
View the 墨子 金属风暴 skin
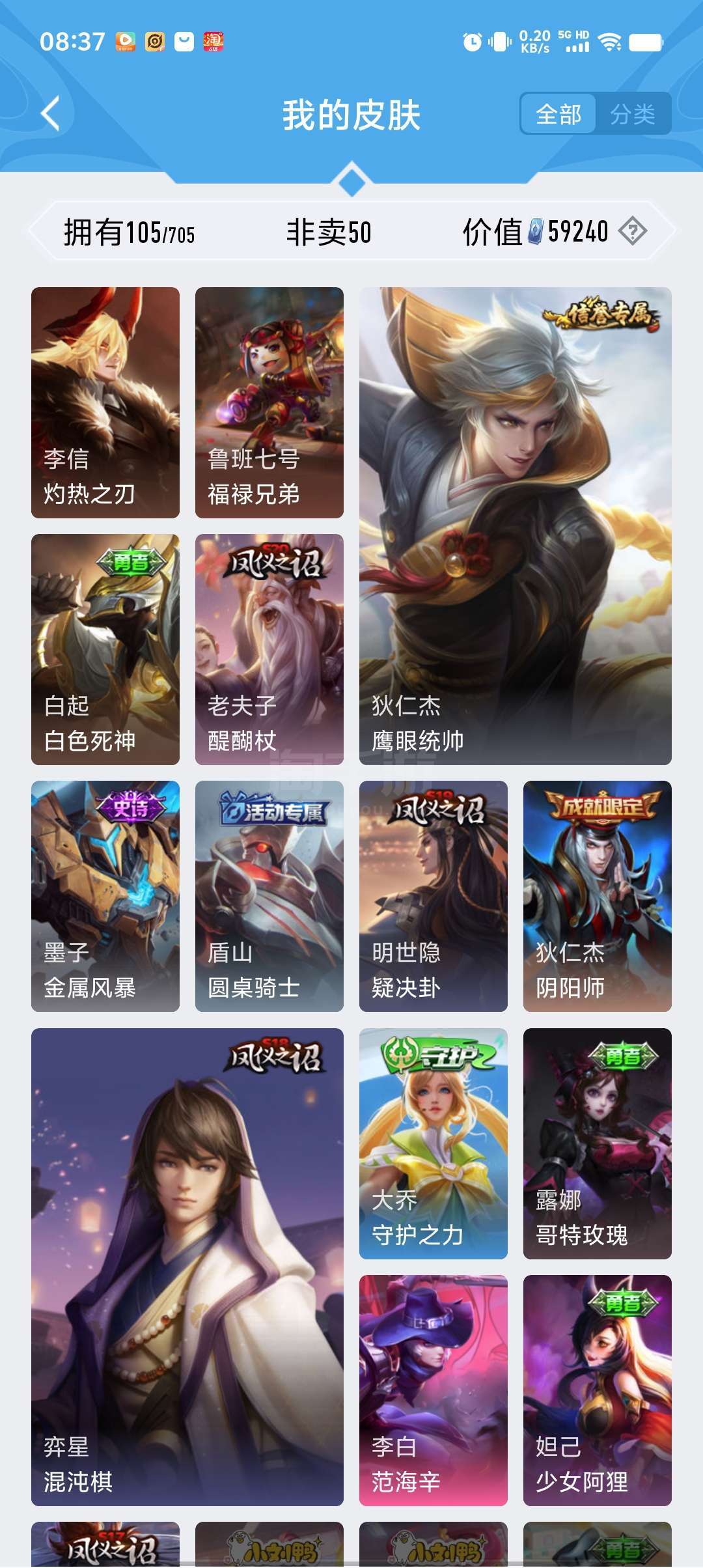pos(105,896)
